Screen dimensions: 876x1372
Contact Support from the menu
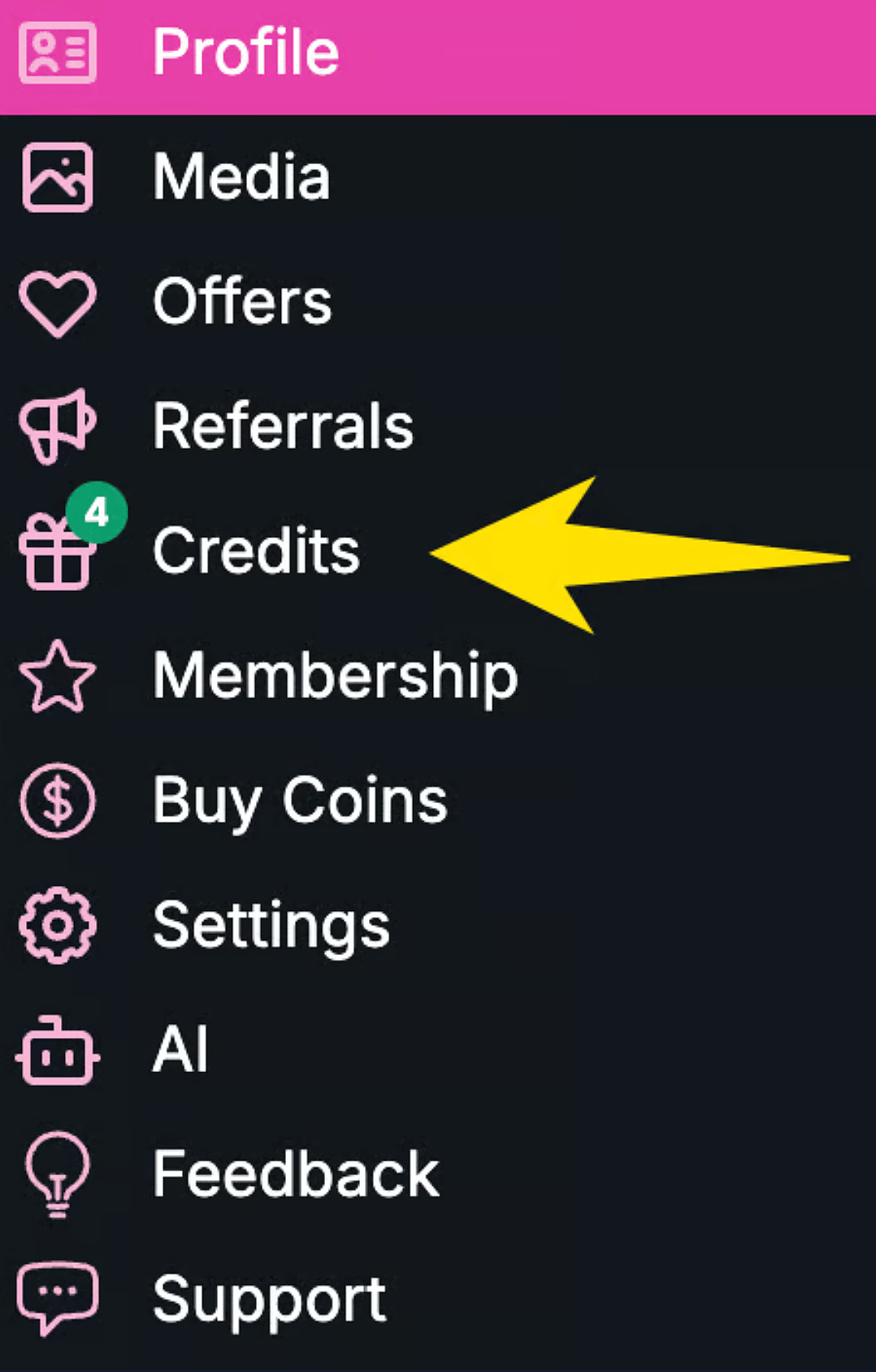coord(269,1299)
